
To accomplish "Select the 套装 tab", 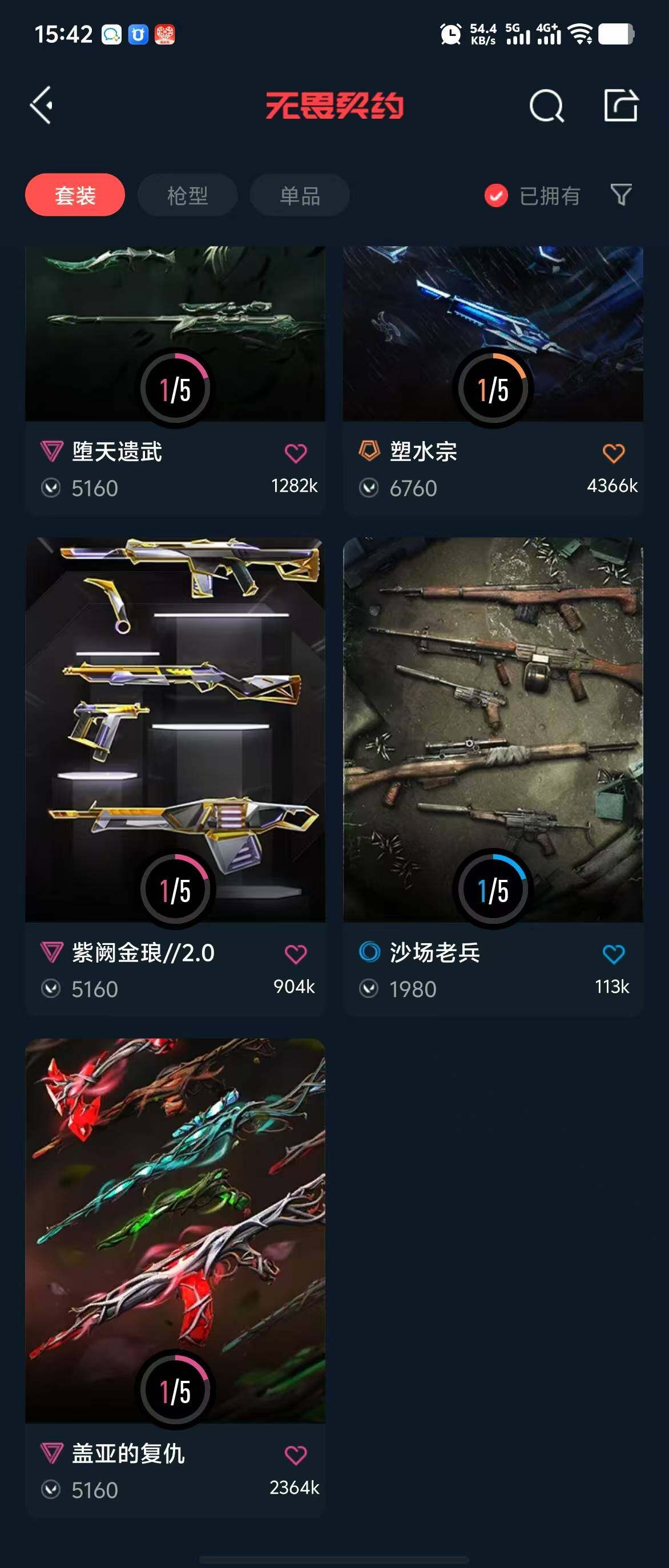I will coord(75,195).
